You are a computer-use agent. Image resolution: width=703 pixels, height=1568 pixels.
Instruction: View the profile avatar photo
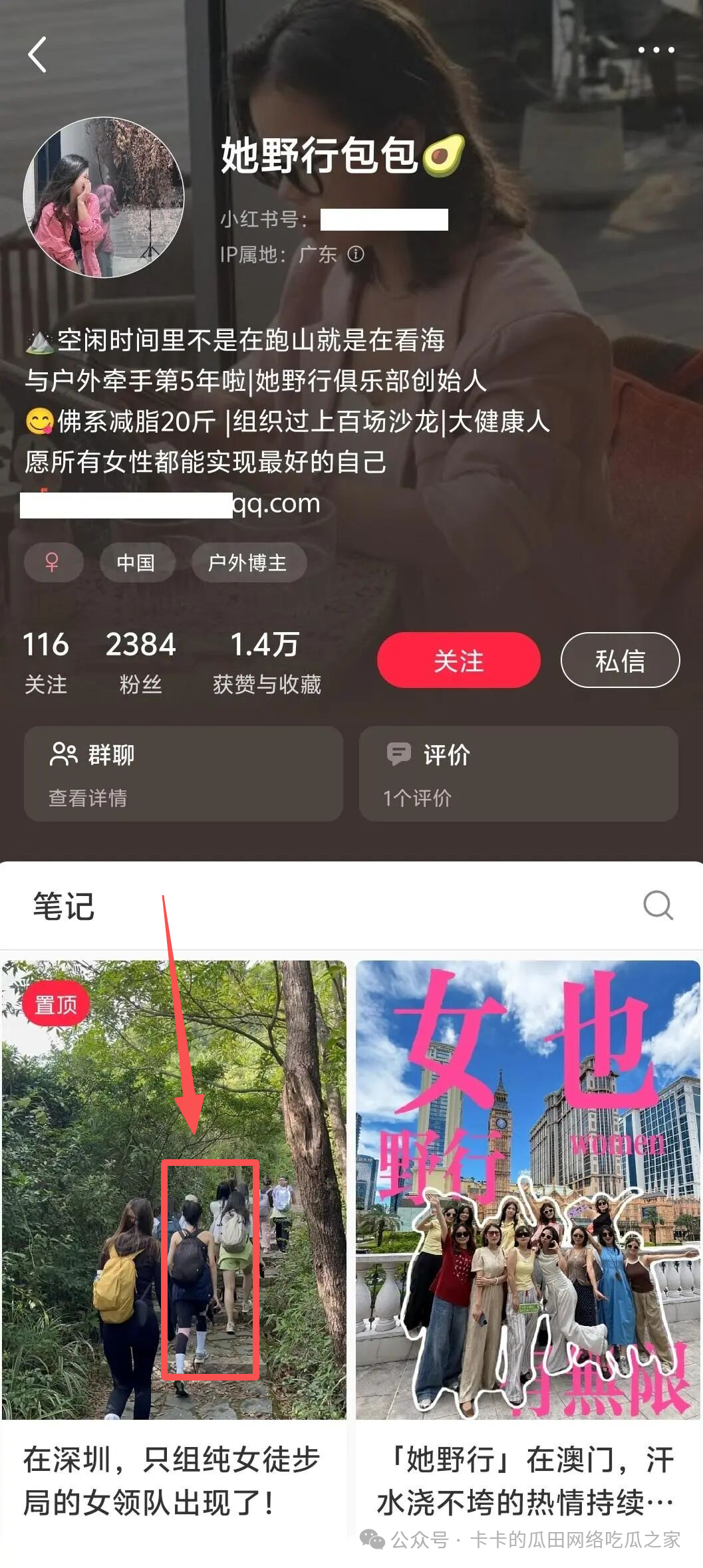click(104, 197)
